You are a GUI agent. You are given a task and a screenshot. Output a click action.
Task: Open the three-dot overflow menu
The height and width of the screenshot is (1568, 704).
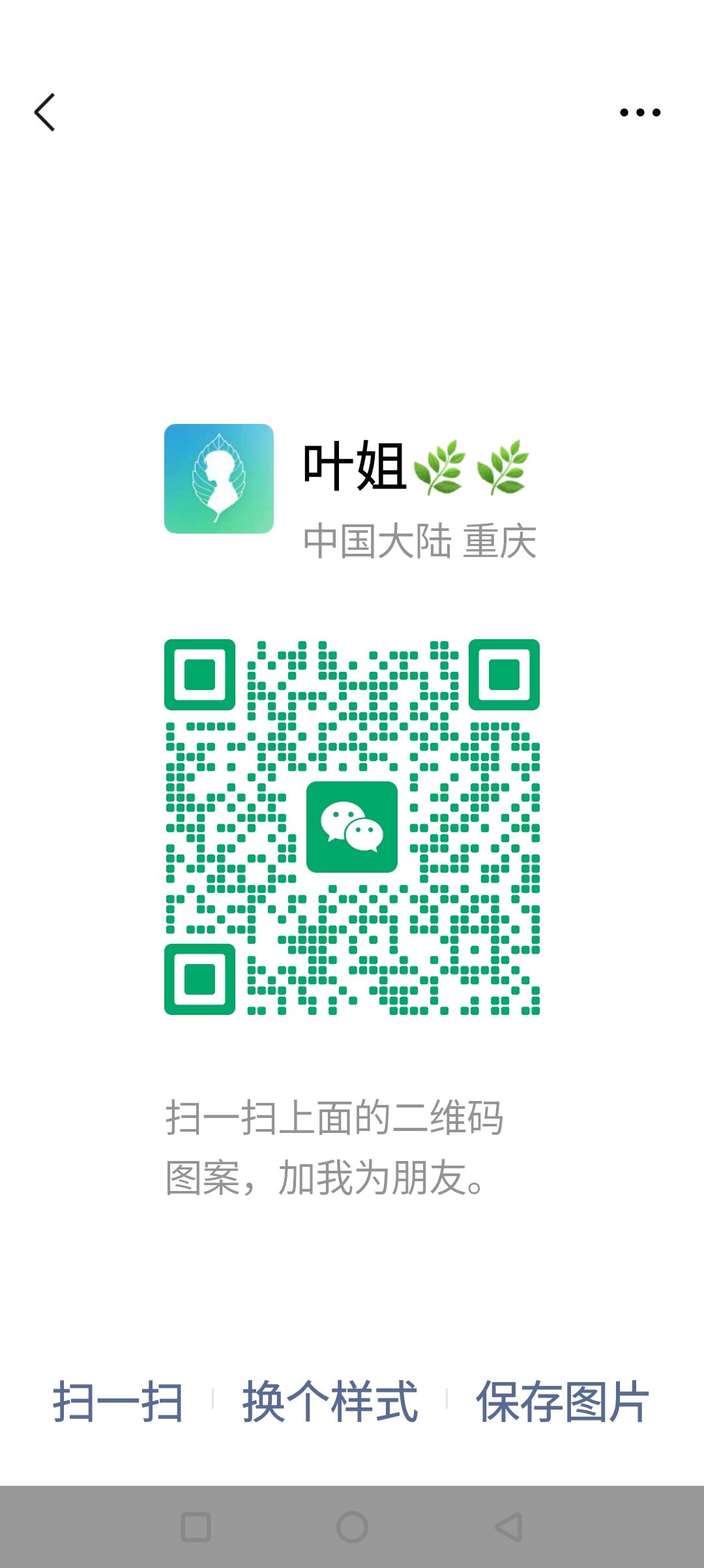640,112
